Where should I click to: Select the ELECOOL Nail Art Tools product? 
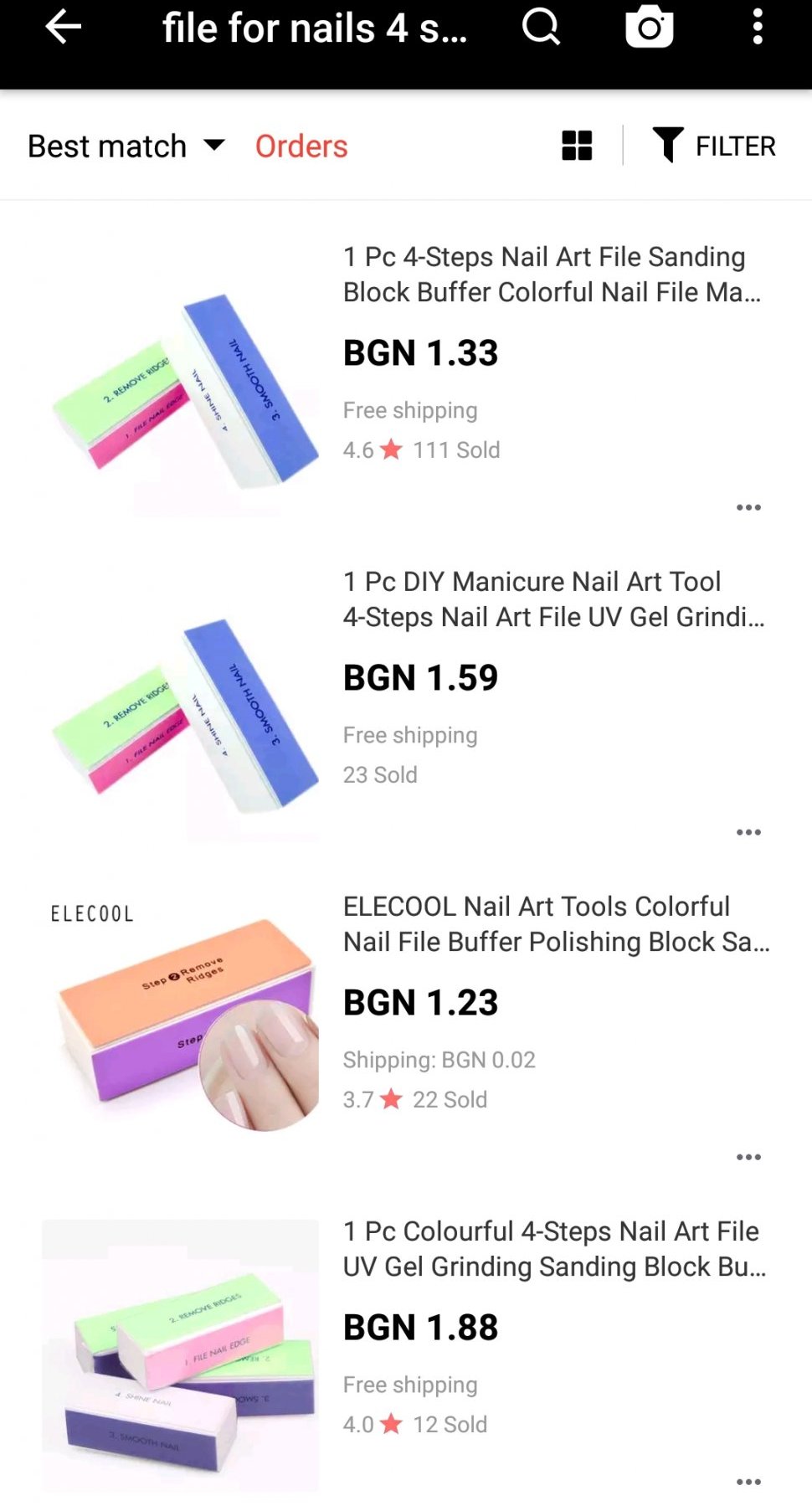pos(544,924)
